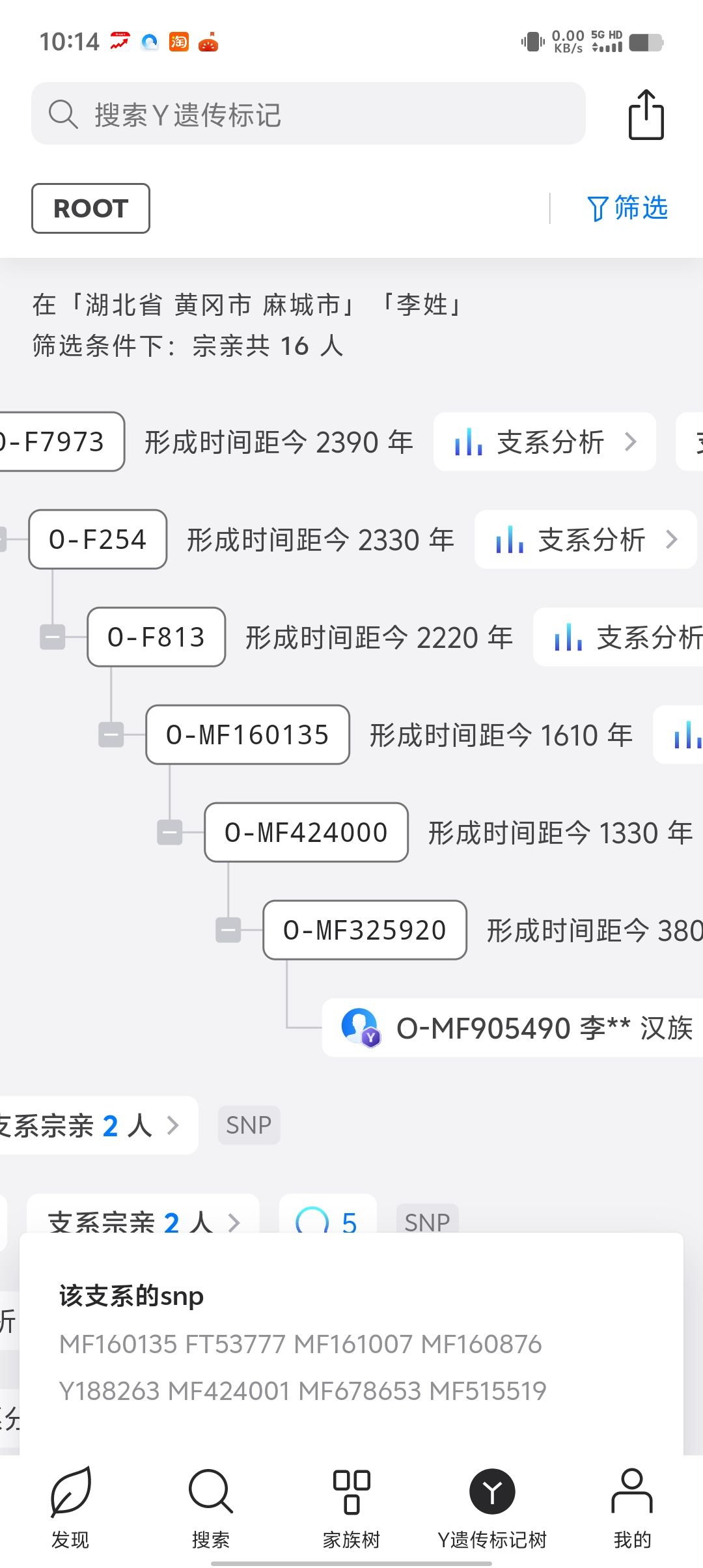Open 支系分析 for O-F7973
Image resolution: width=703 pixels, height=1568 pixels.
point(545,441)
